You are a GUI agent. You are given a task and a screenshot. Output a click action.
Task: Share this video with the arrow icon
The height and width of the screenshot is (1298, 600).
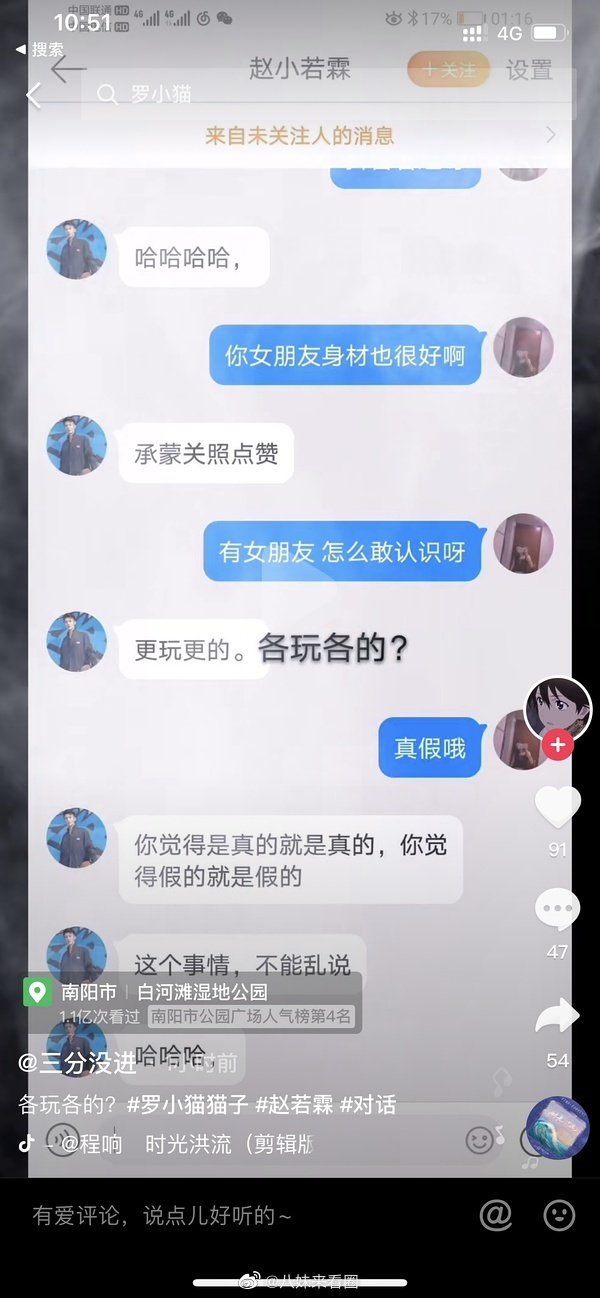pyautogui.click(x=557, y=1018)
